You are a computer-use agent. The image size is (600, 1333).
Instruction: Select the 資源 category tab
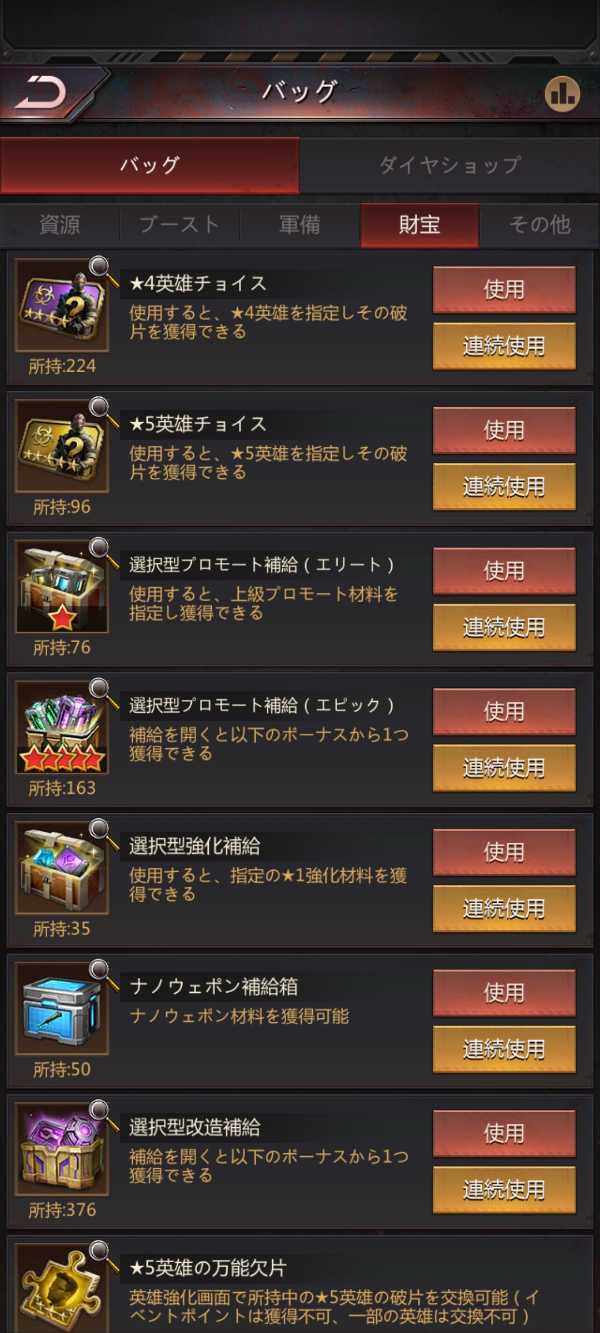[x=60, y=225]
